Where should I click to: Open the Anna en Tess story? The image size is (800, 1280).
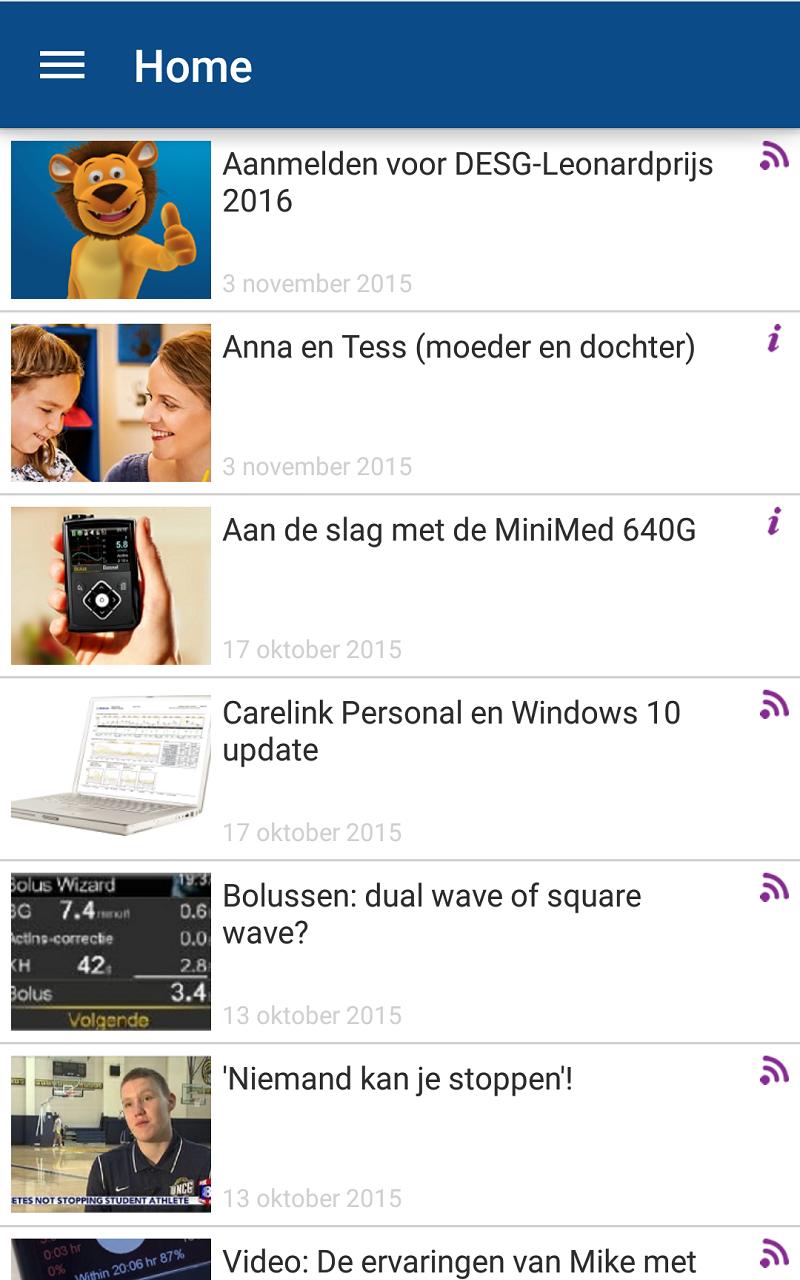458,348
